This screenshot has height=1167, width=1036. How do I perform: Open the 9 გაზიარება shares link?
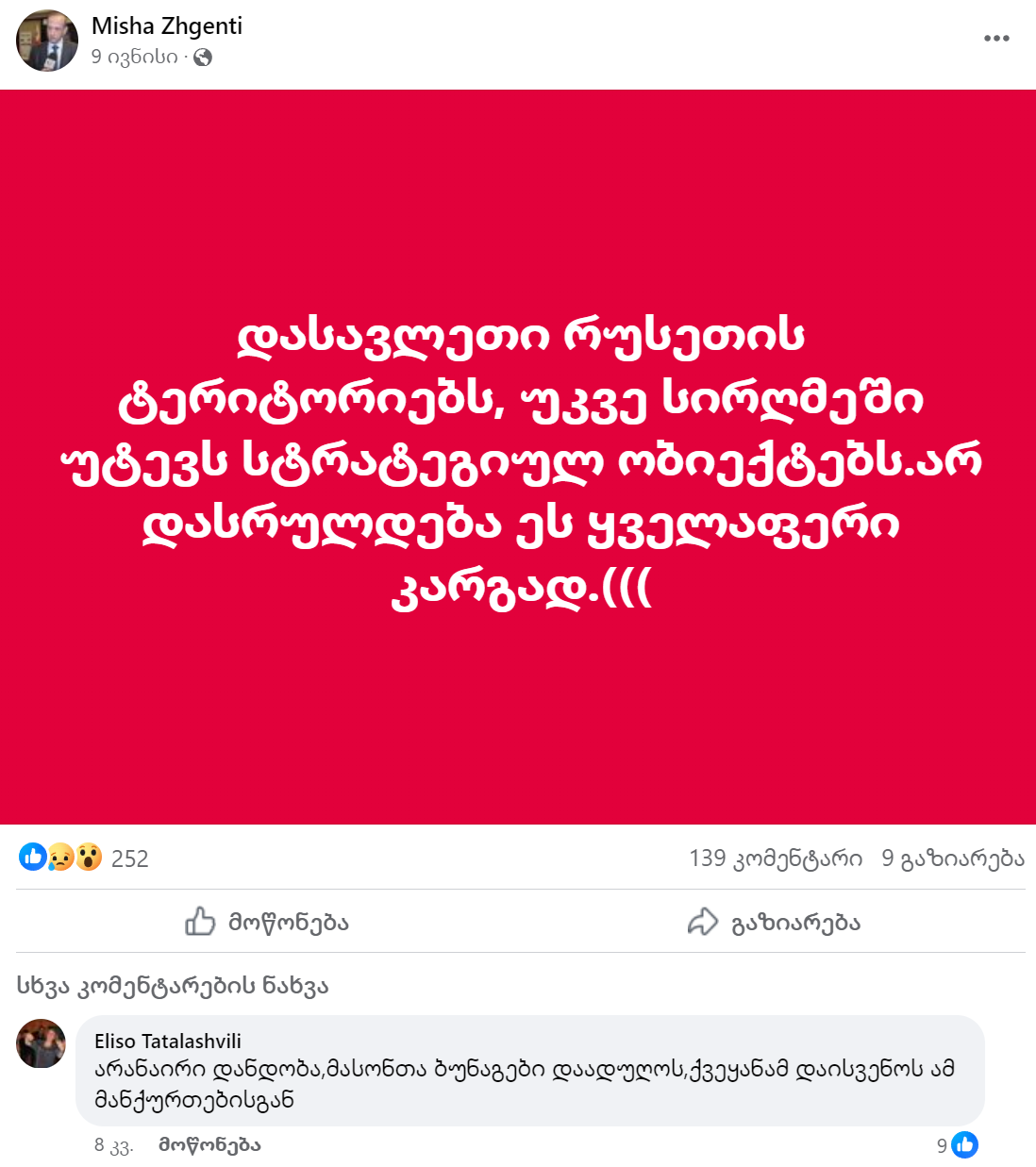(952, 859)
